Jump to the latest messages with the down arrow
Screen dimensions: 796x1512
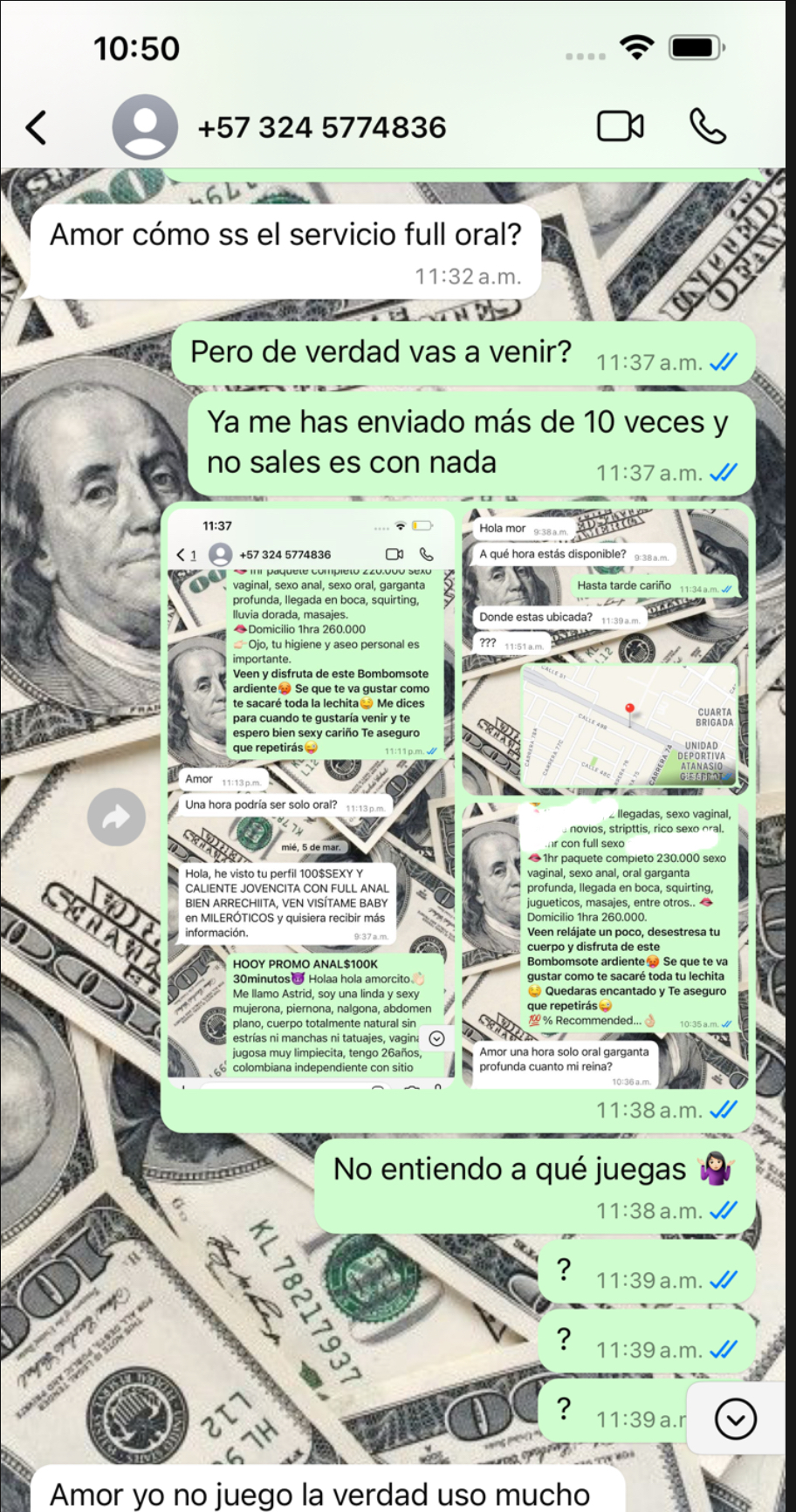[x=736, y=1419]
